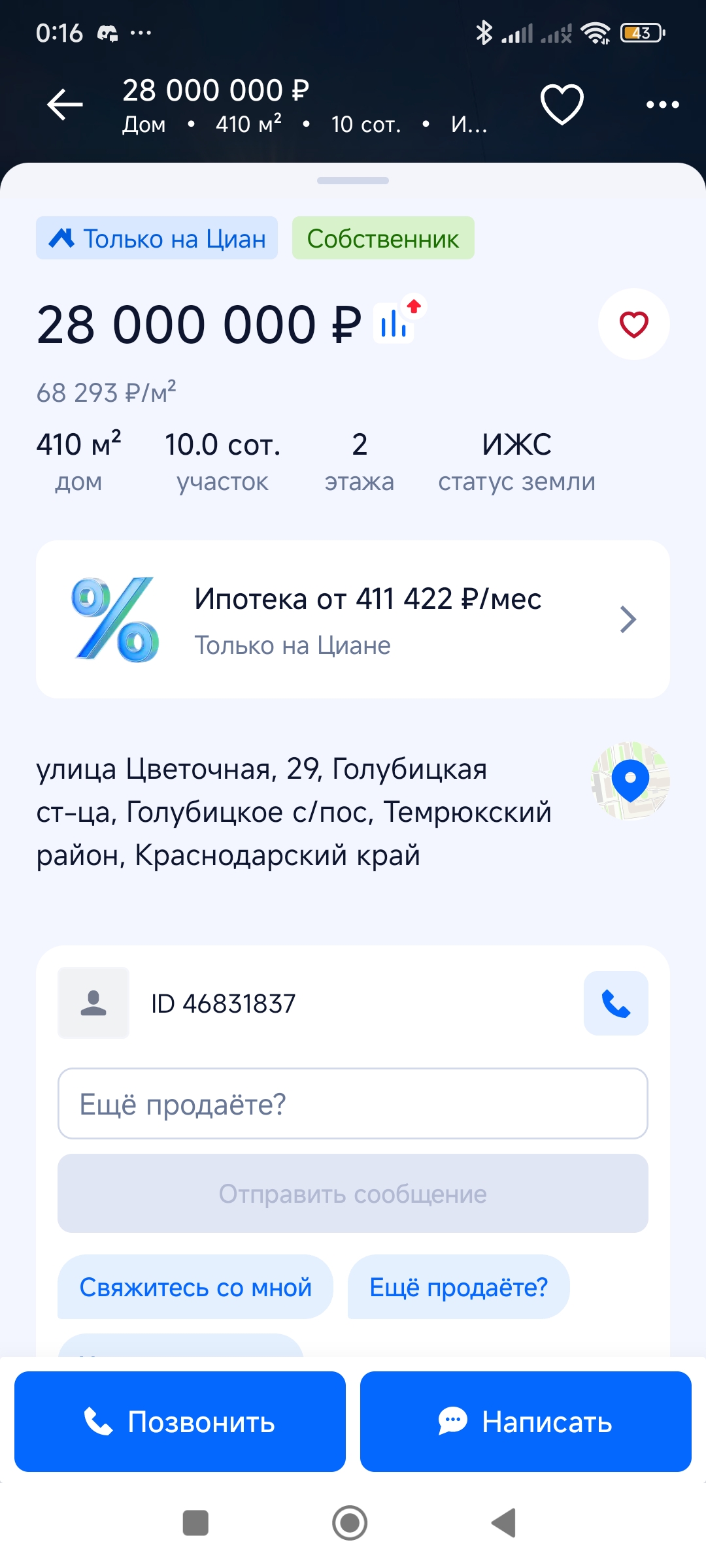Open the price history chart icon
This screenshot has height=1568, width=706.
(x=394, y=323)
